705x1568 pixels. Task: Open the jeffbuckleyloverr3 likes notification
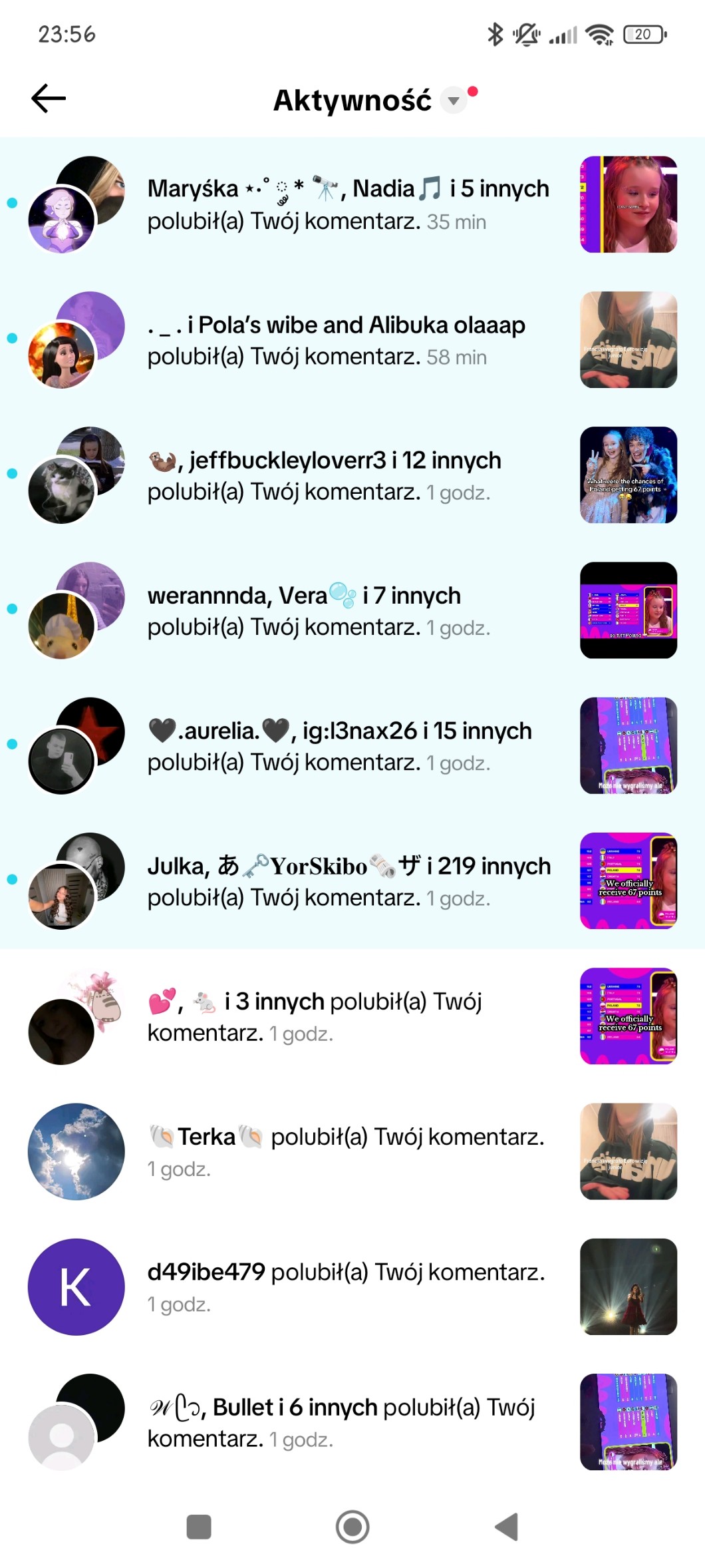[325, 475]
